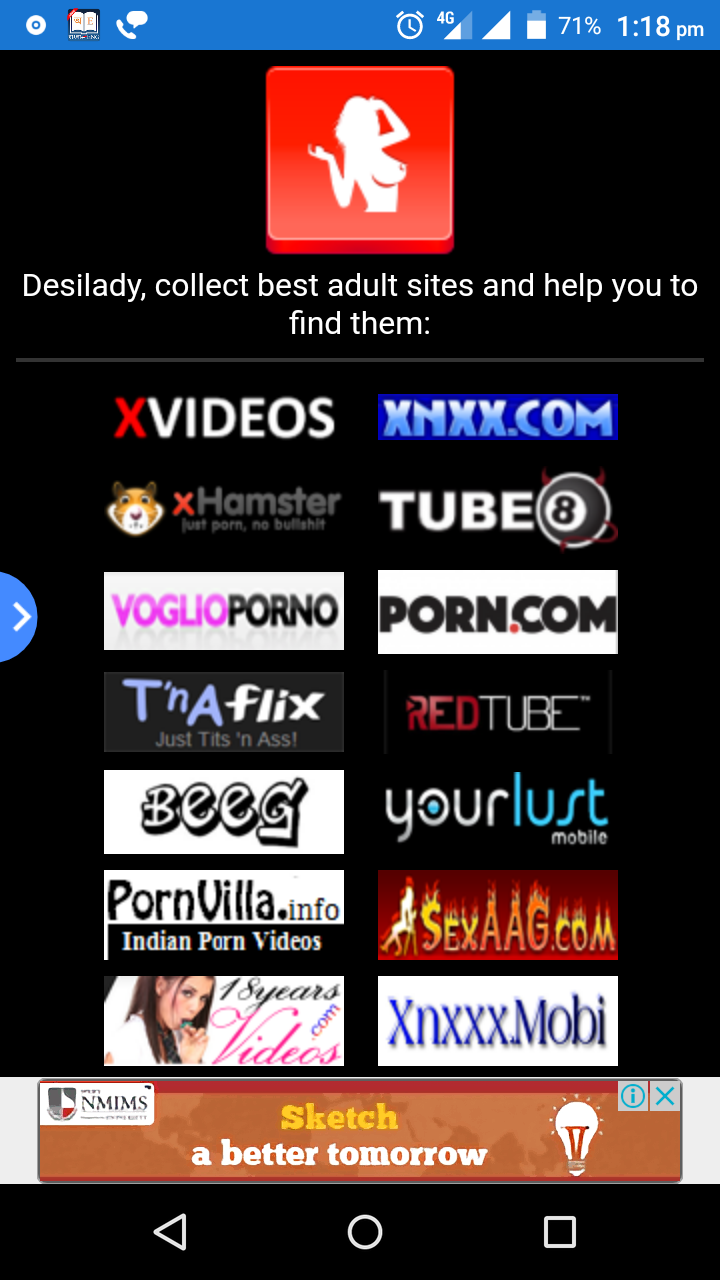Expand the blue side arrow panel
The width and height of the screenshot is (720, 1280).
tap(18, 617)
